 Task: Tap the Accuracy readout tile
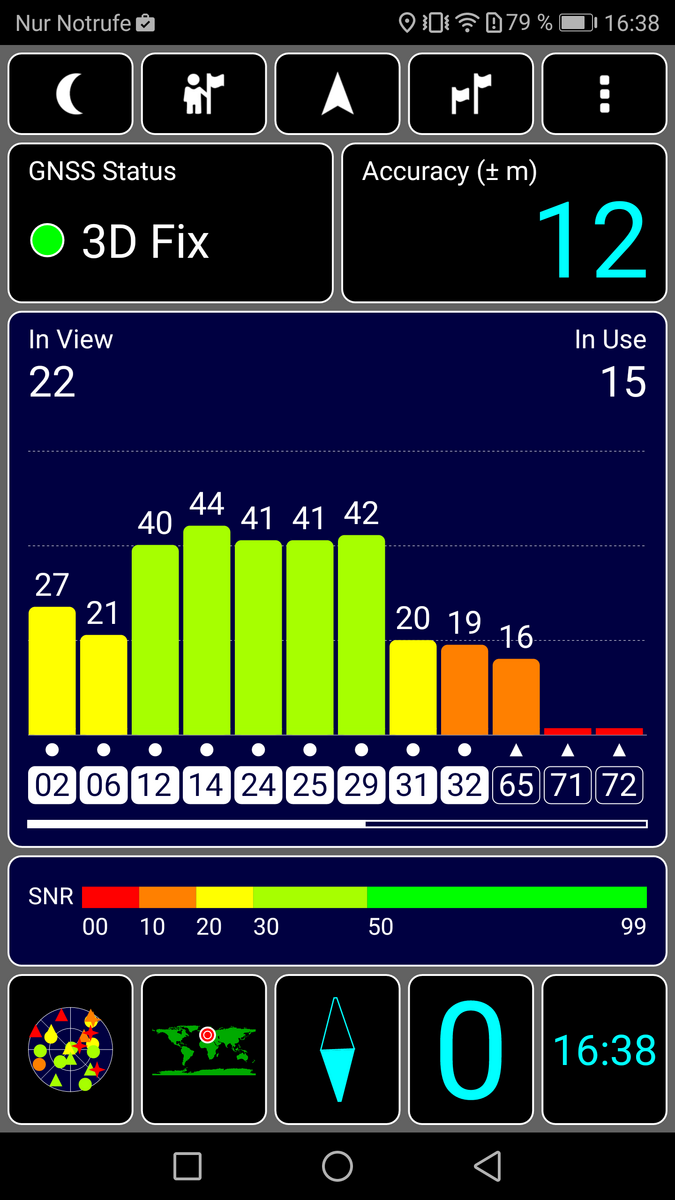pos(504,223)
